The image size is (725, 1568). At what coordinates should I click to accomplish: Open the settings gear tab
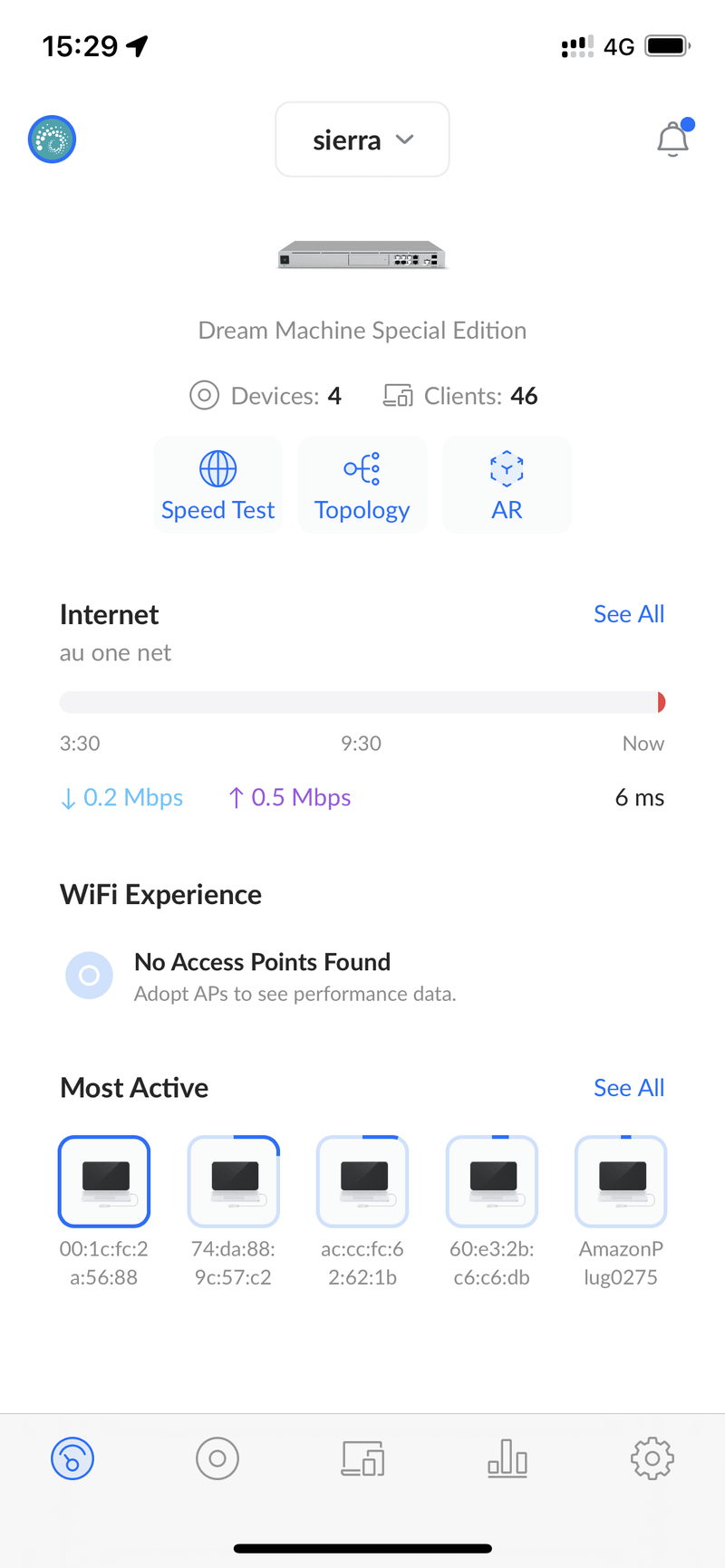652,1458
